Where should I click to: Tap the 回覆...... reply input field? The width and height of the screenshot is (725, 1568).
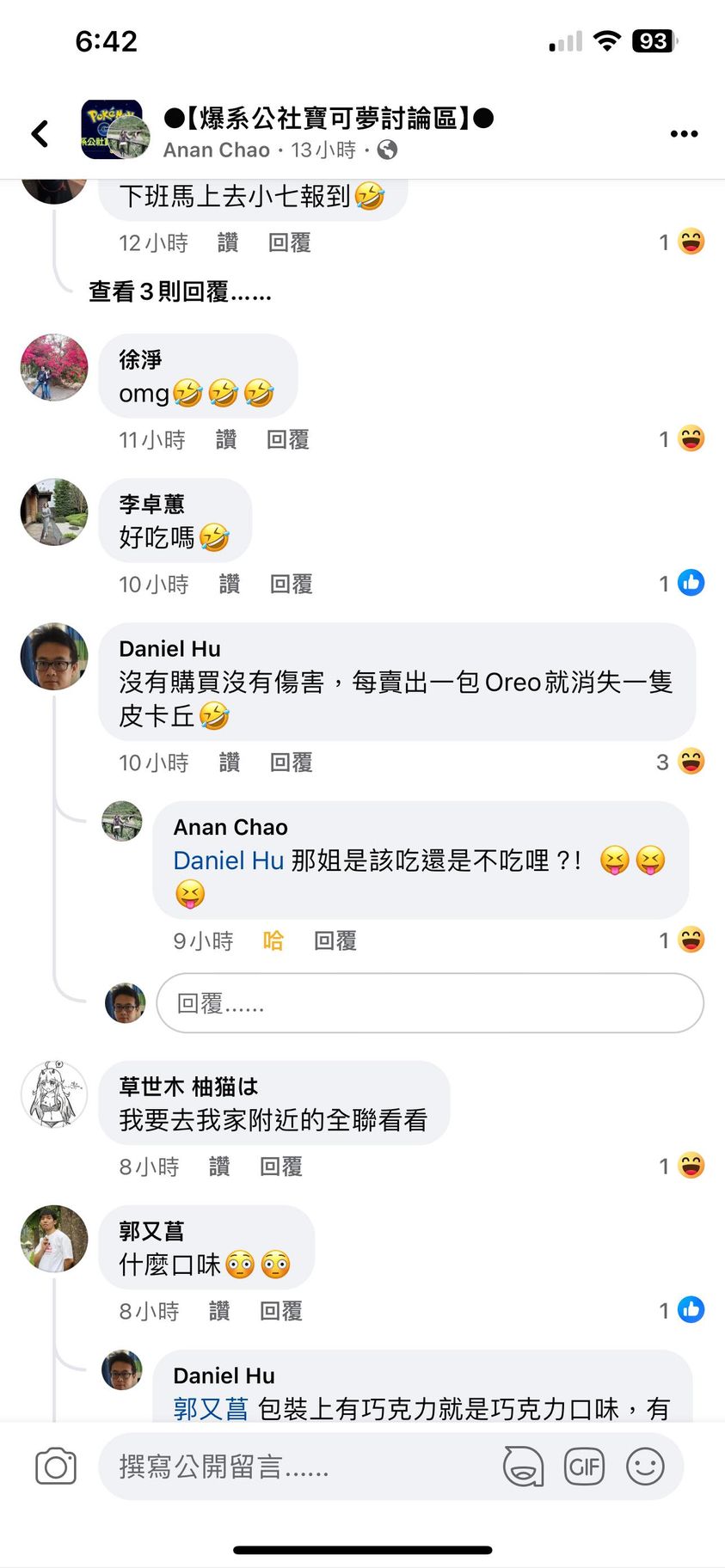[429, 1003]
